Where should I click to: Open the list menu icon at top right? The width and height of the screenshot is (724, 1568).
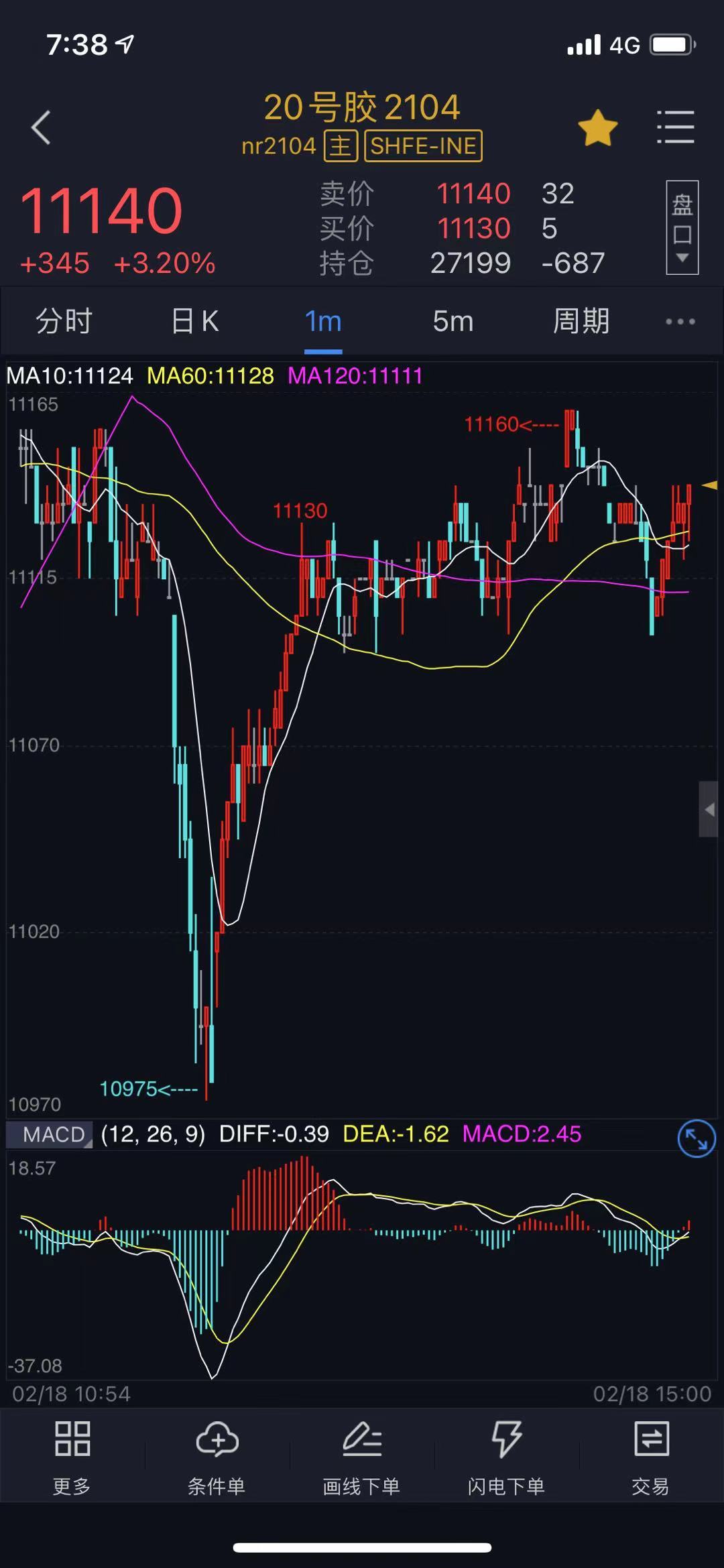point(675,127)
